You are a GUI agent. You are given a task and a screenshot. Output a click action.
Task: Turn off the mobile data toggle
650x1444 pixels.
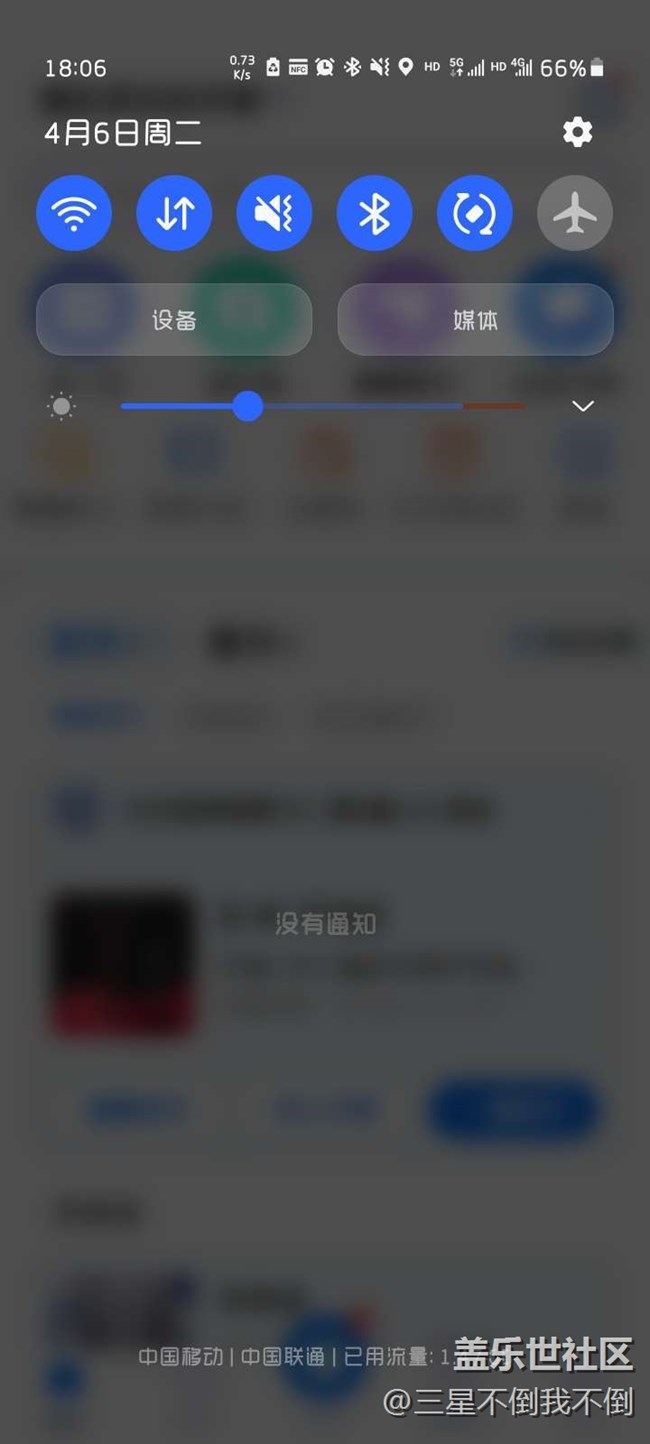tap(174, 213)
